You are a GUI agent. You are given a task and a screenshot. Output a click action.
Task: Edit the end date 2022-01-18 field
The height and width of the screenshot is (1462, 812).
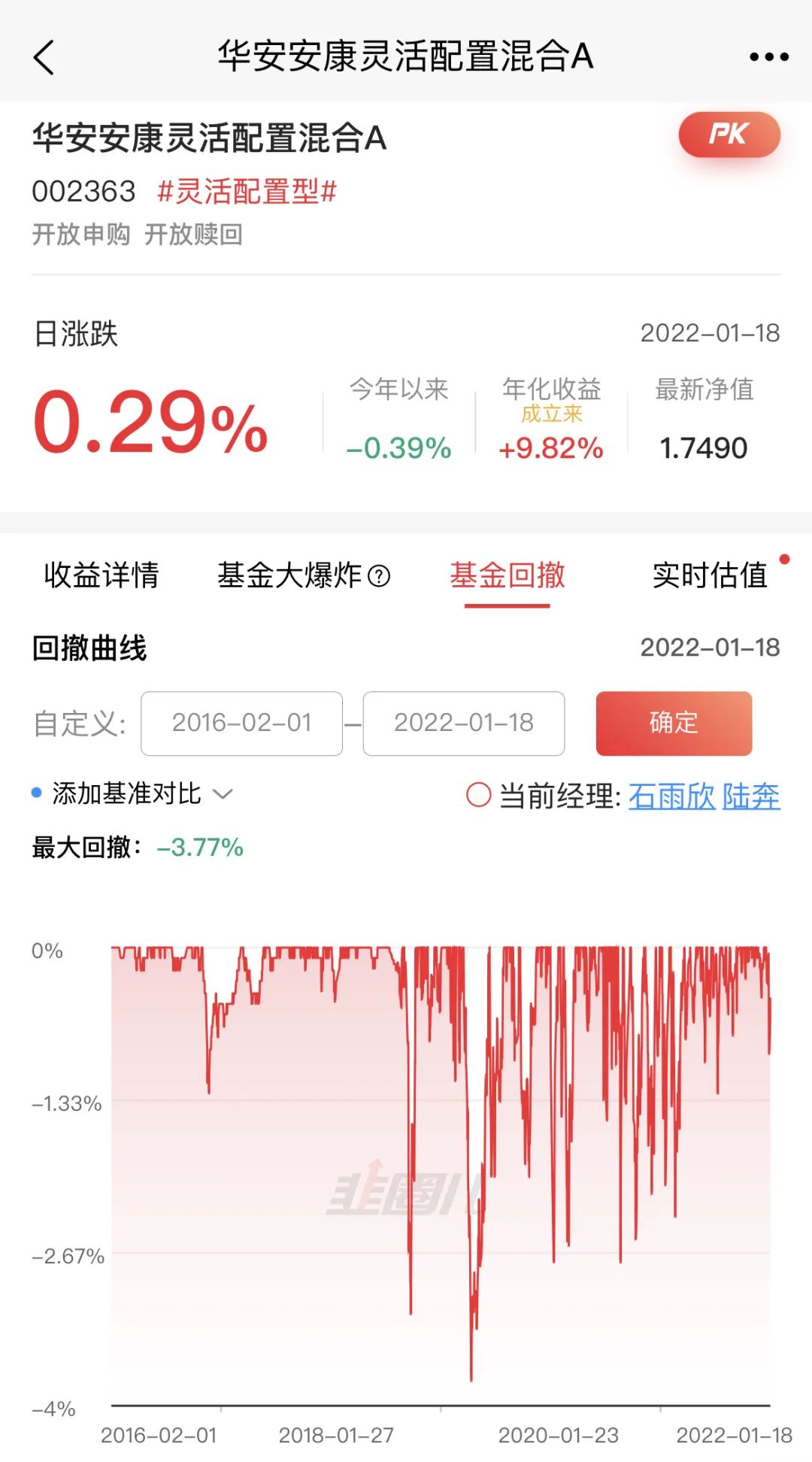pyautogui.click(x=464, y=723)
